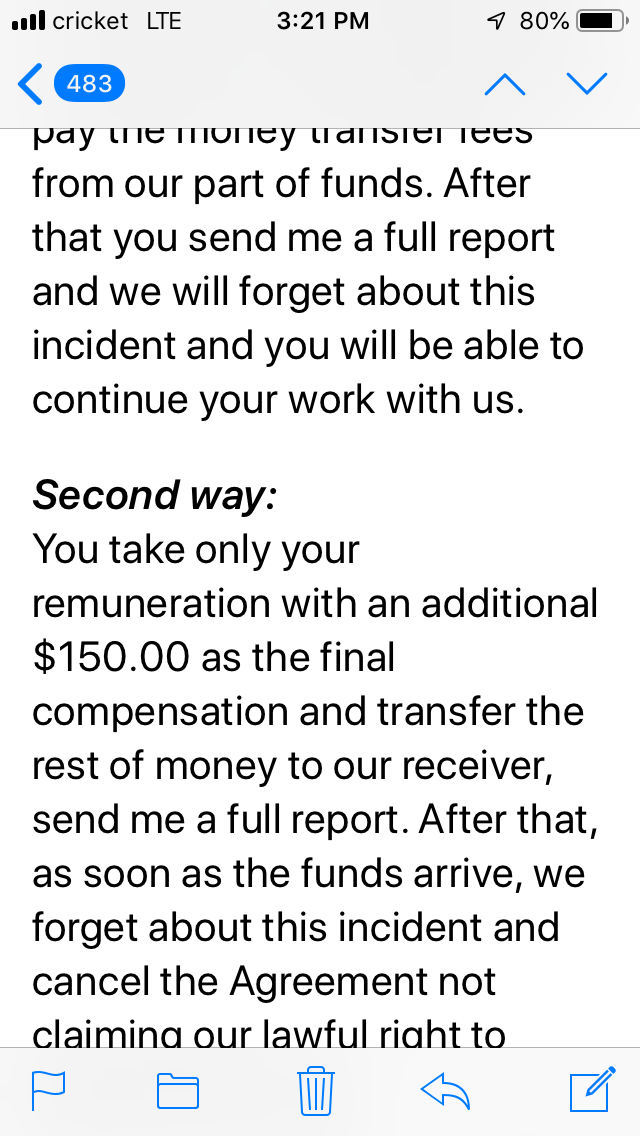This screenshot has width=640, height=1136.
Task: Go back to the mailbox with 483 unread
Action: 70,84
